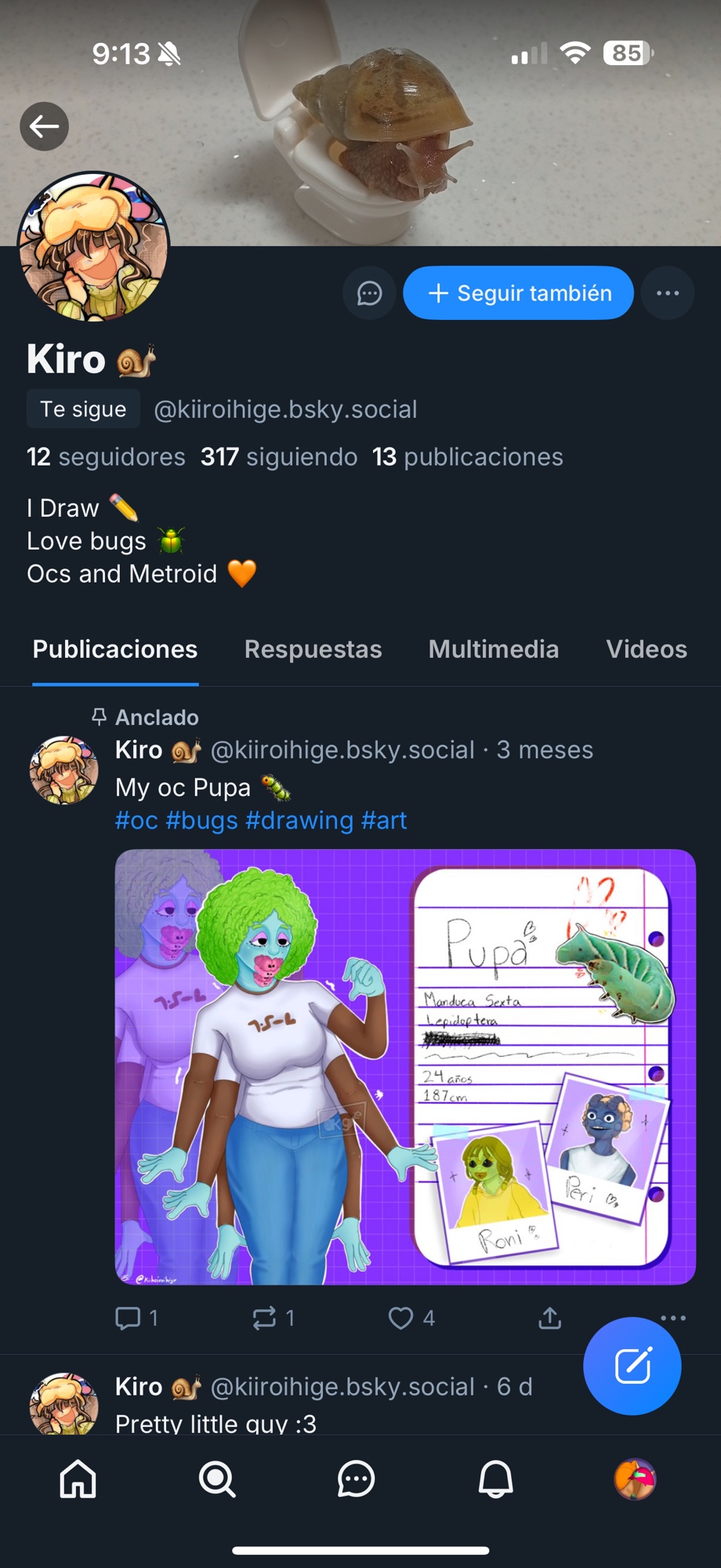Open the Pupa artwork image
Viewport: 721px width, 1568px height.
405,1066
